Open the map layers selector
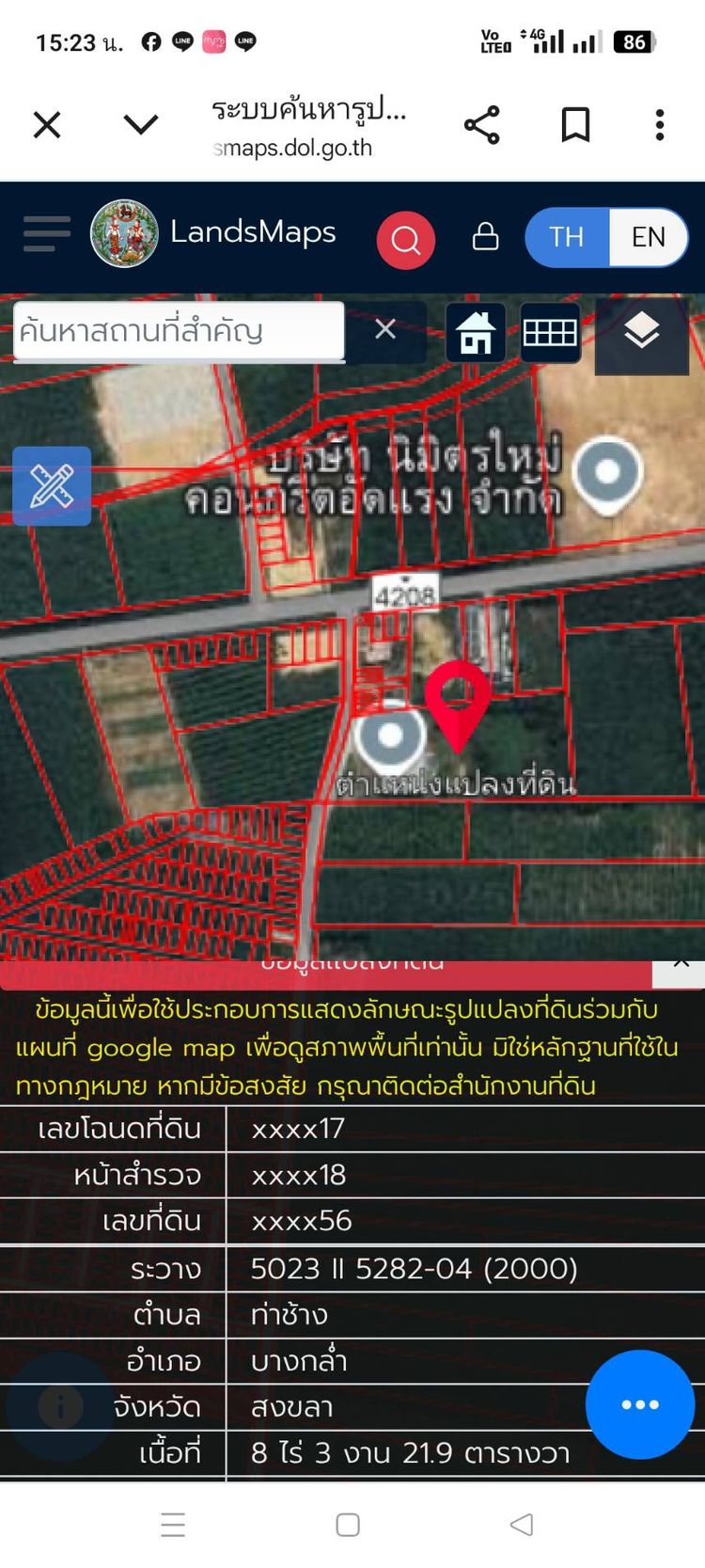Image resolution: width=705 pixels, height=1568 pixels. (x=642, y=332)
